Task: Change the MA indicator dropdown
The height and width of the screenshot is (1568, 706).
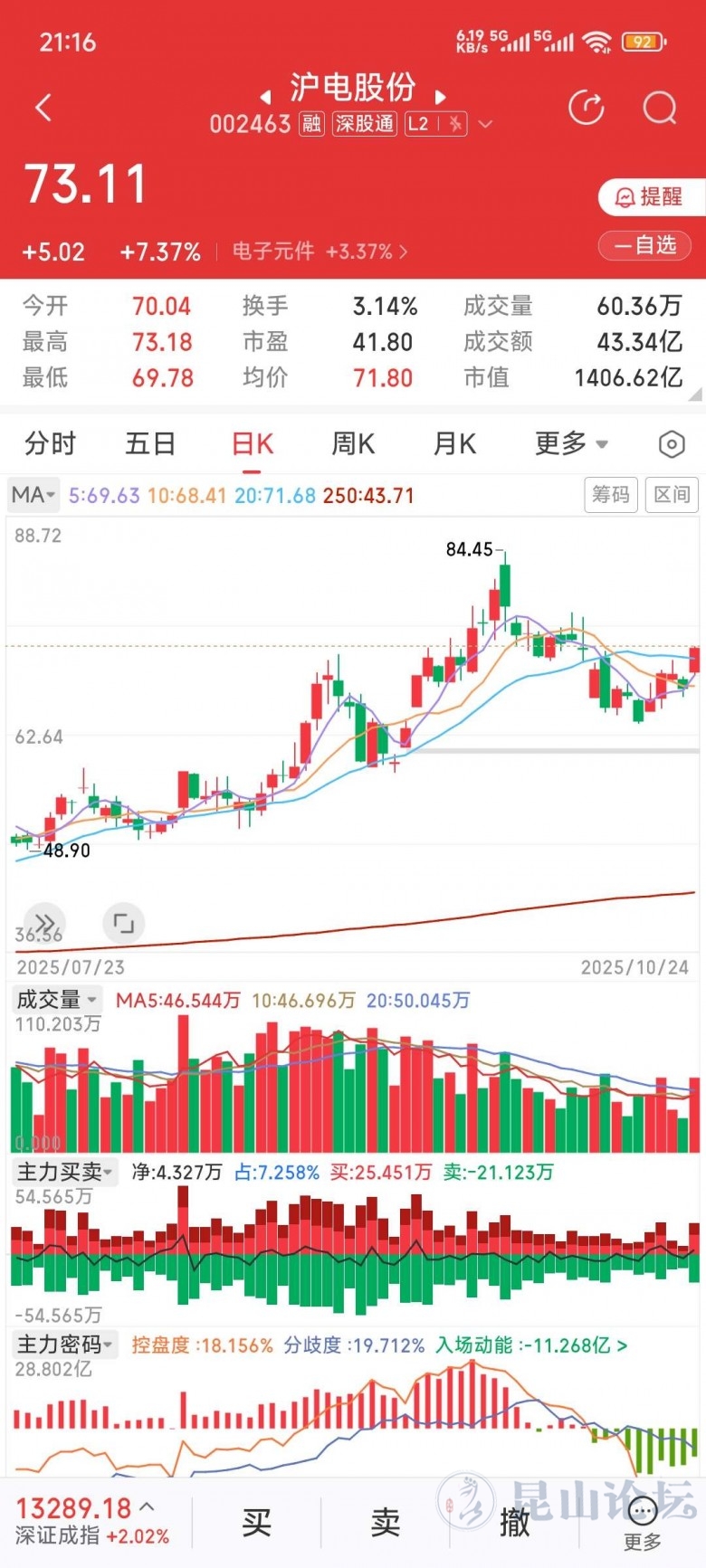Action: (x=33, y=495)
